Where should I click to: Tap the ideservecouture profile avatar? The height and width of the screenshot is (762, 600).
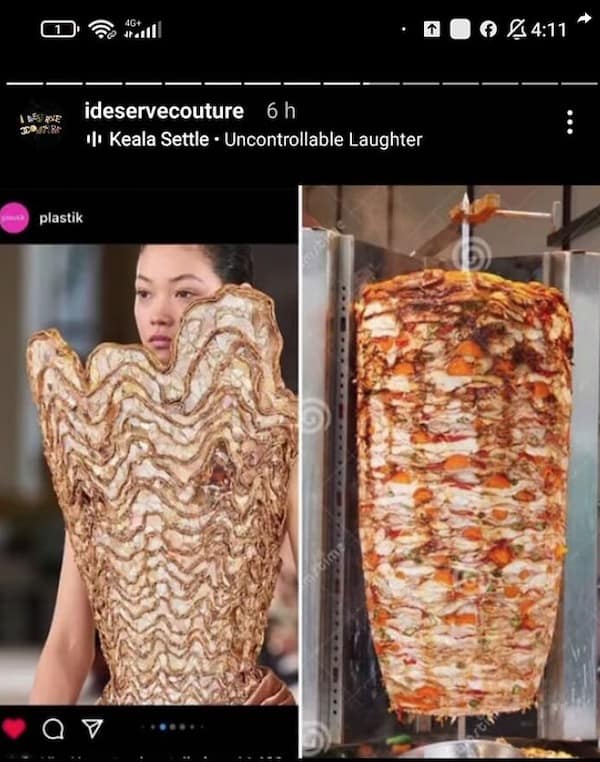click(40, 124)
